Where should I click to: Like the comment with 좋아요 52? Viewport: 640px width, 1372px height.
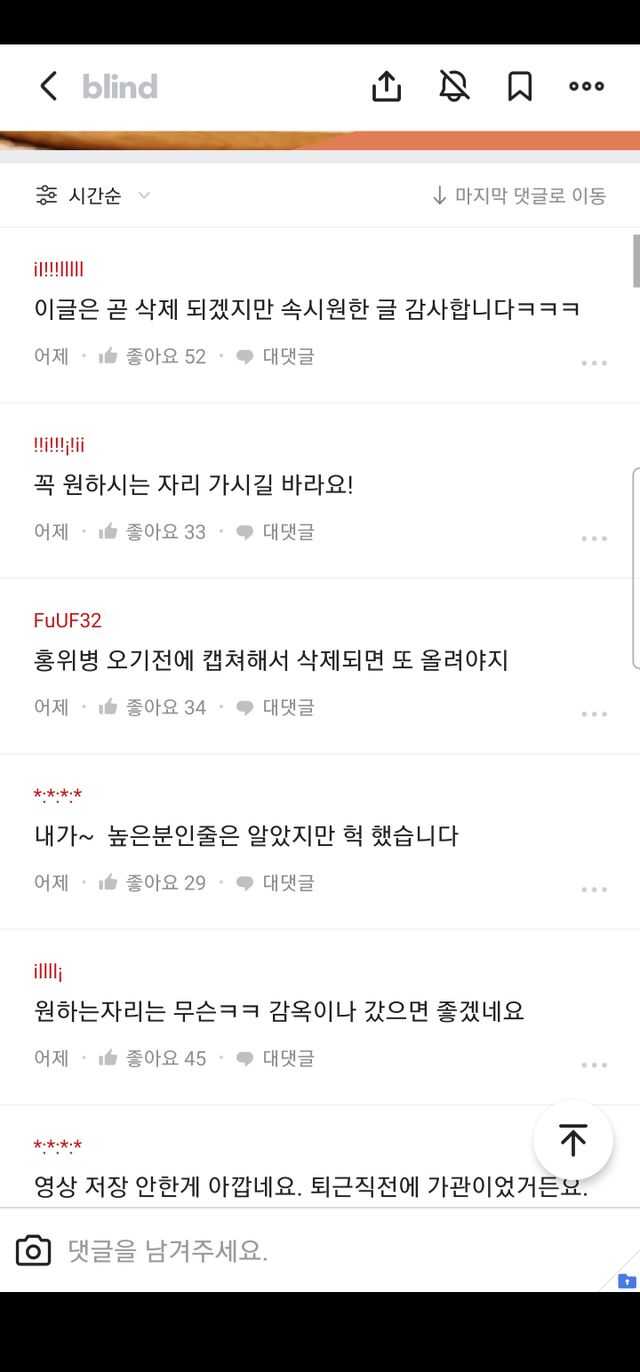click(x=152, y=356)
